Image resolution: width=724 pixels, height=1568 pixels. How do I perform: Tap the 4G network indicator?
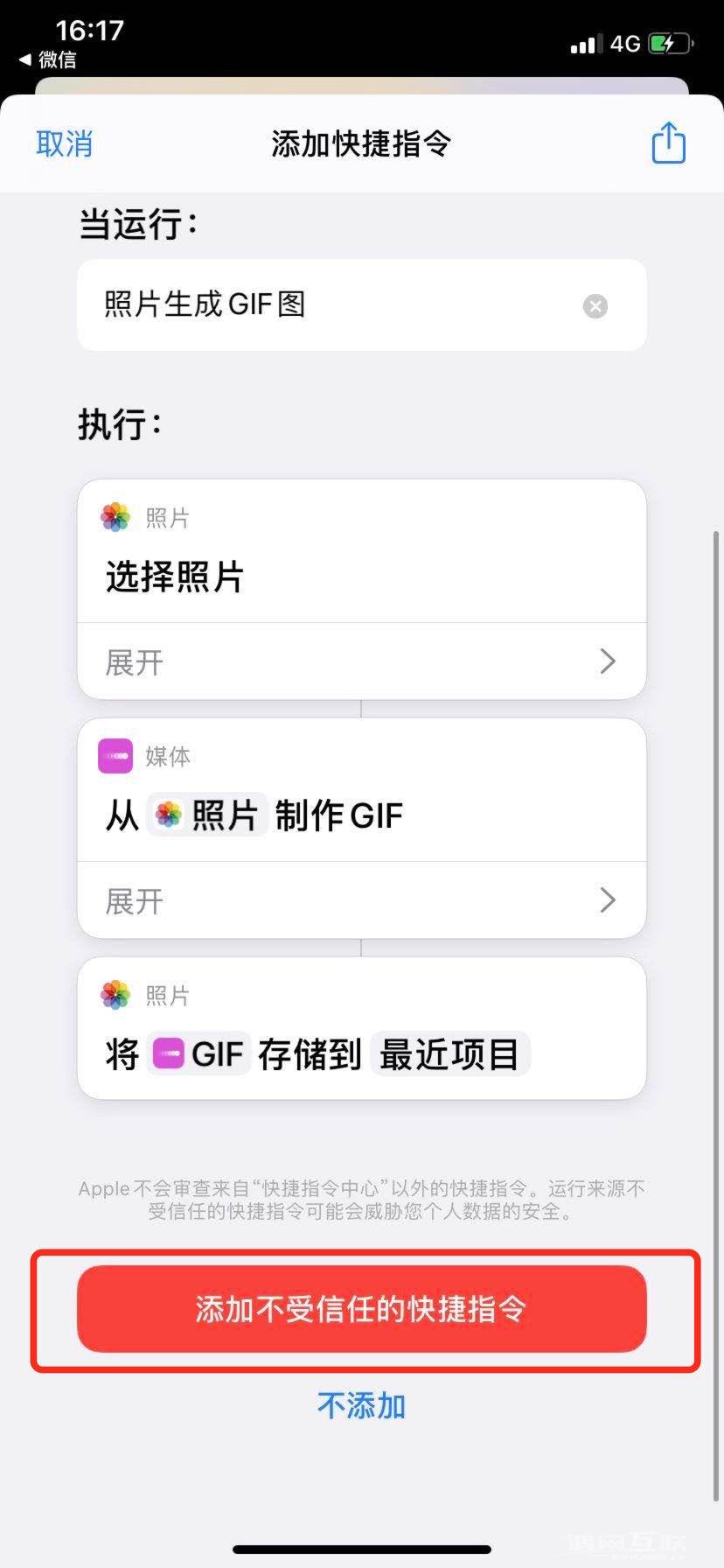(625, 44)
